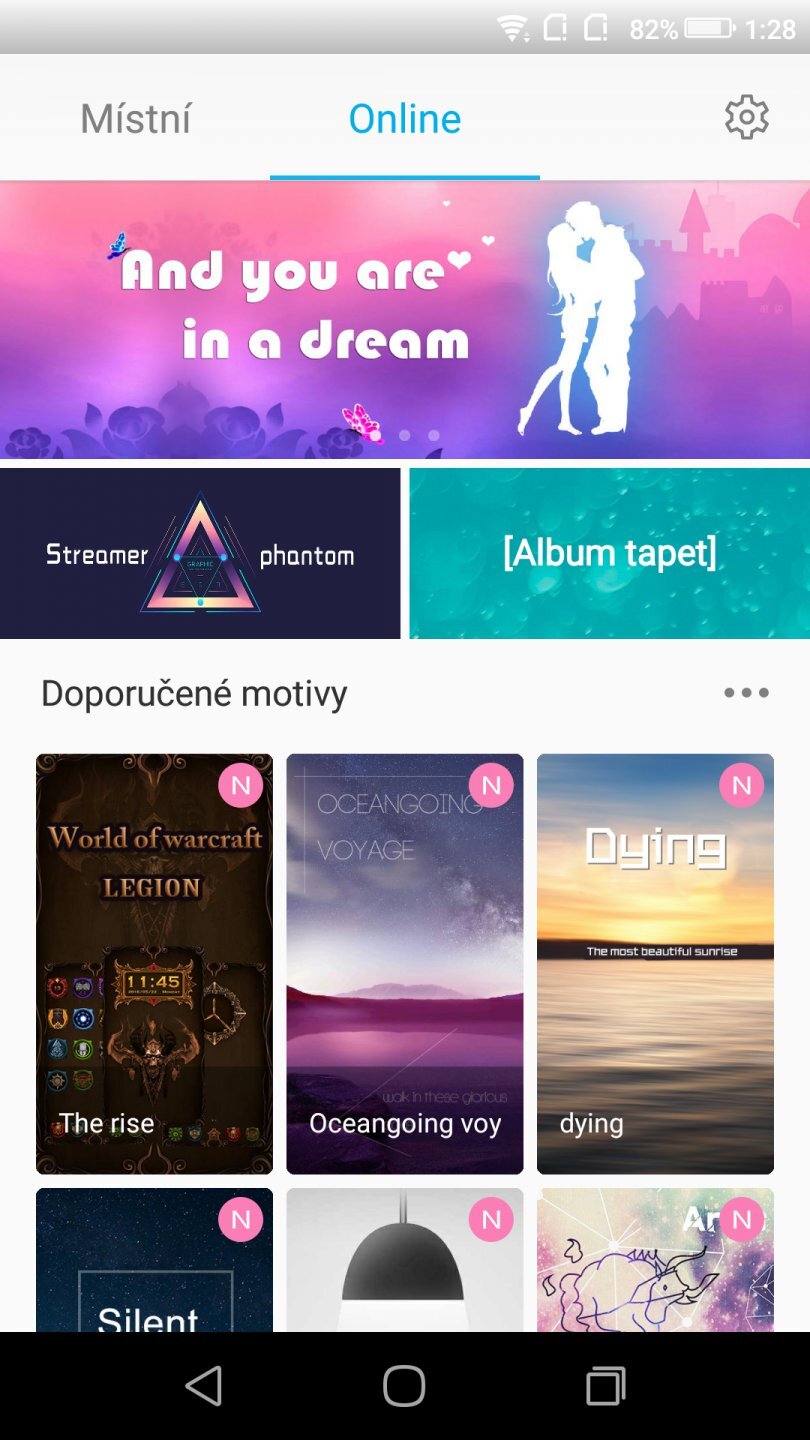Show more Doporučené motivy via three dots

point(746,693)
